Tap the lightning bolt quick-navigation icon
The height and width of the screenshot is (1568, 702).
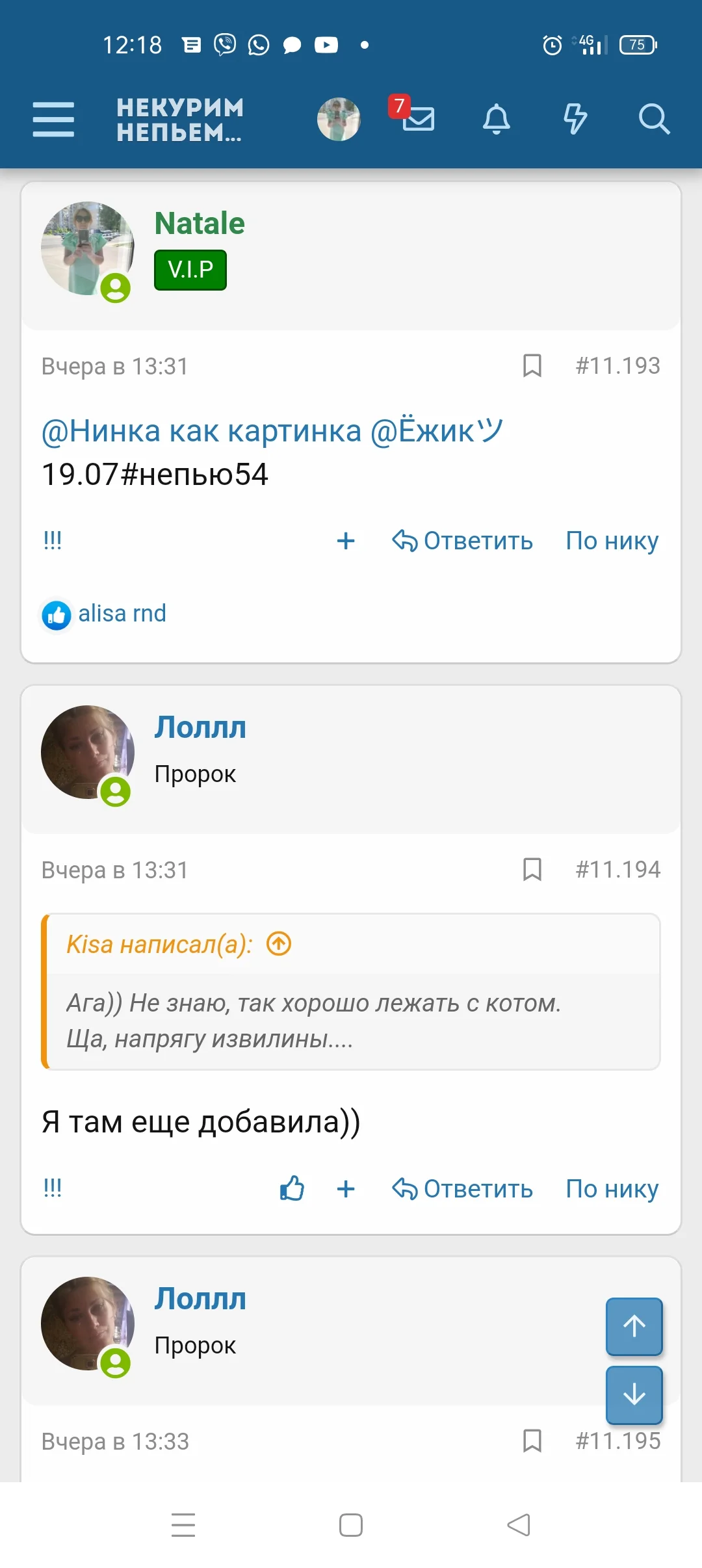click(575, 119)
